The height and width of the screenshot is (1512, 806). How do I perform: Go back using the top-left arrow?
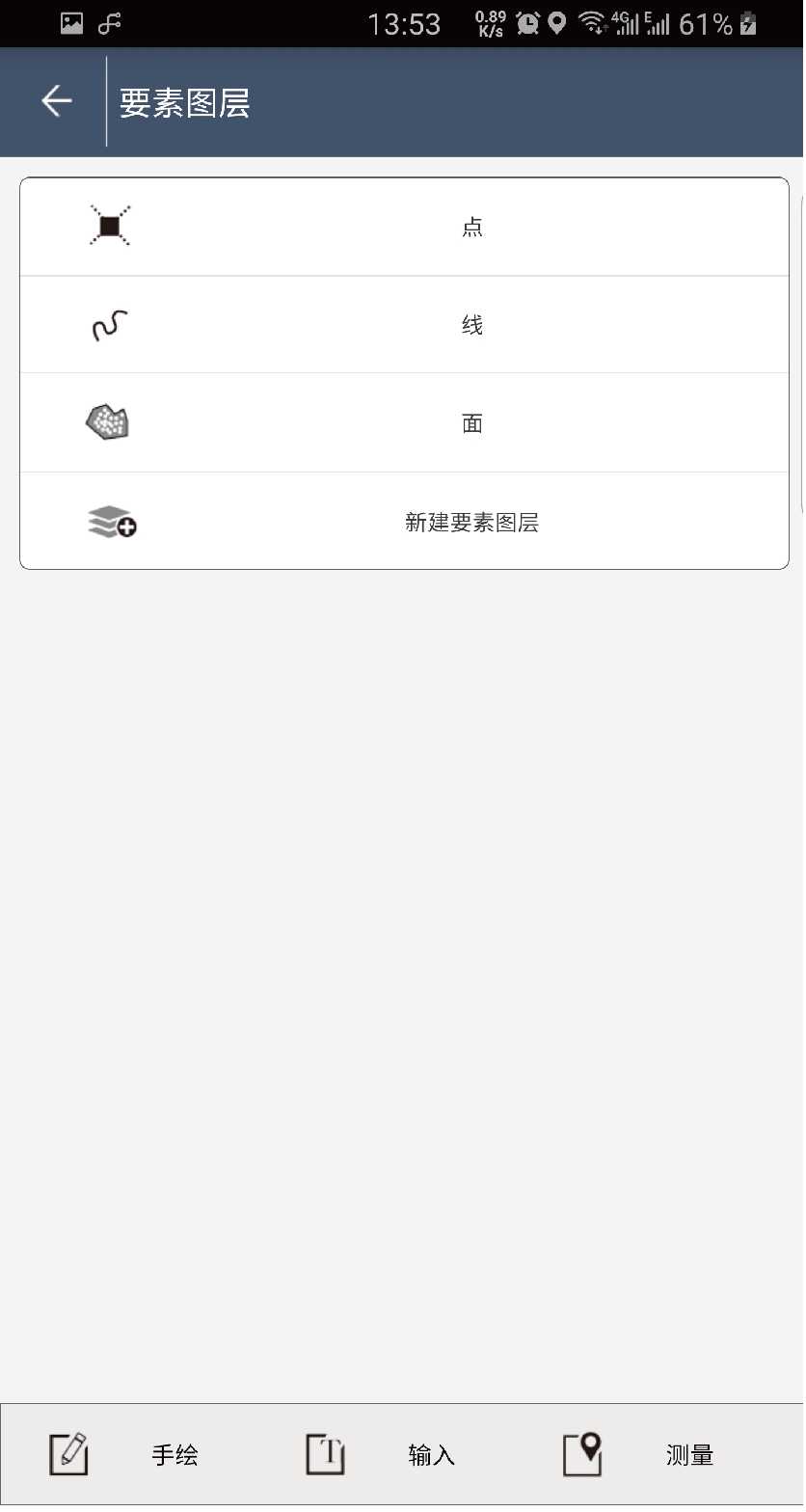56,101
